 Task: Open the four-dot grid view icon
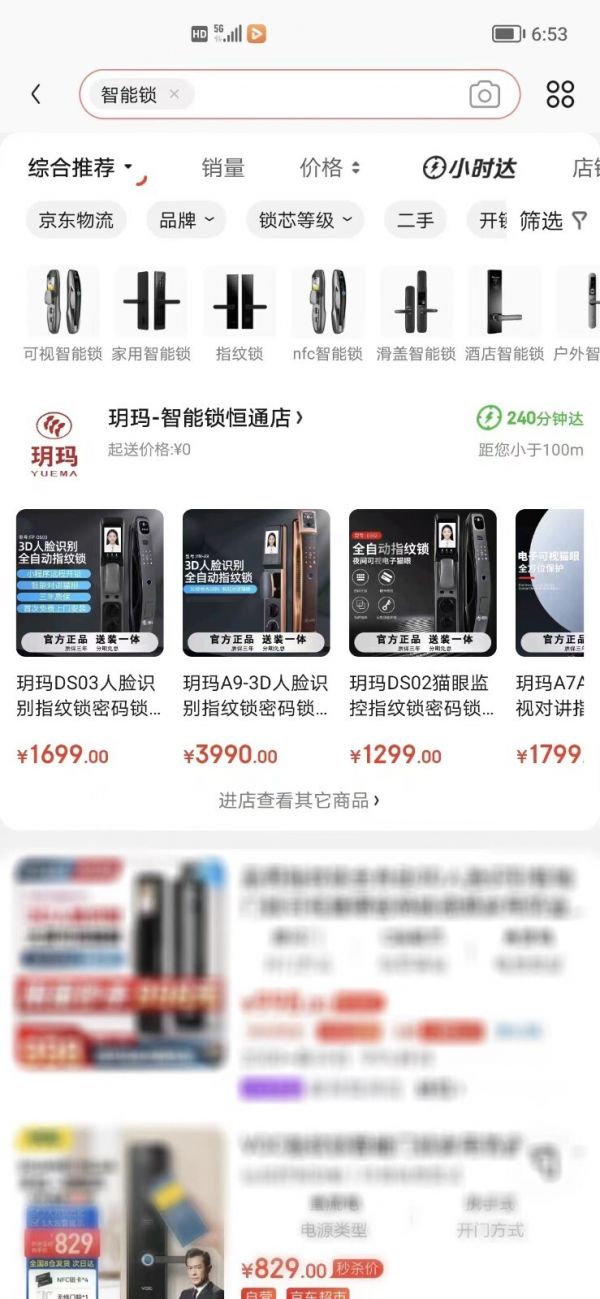coord(560,94)
